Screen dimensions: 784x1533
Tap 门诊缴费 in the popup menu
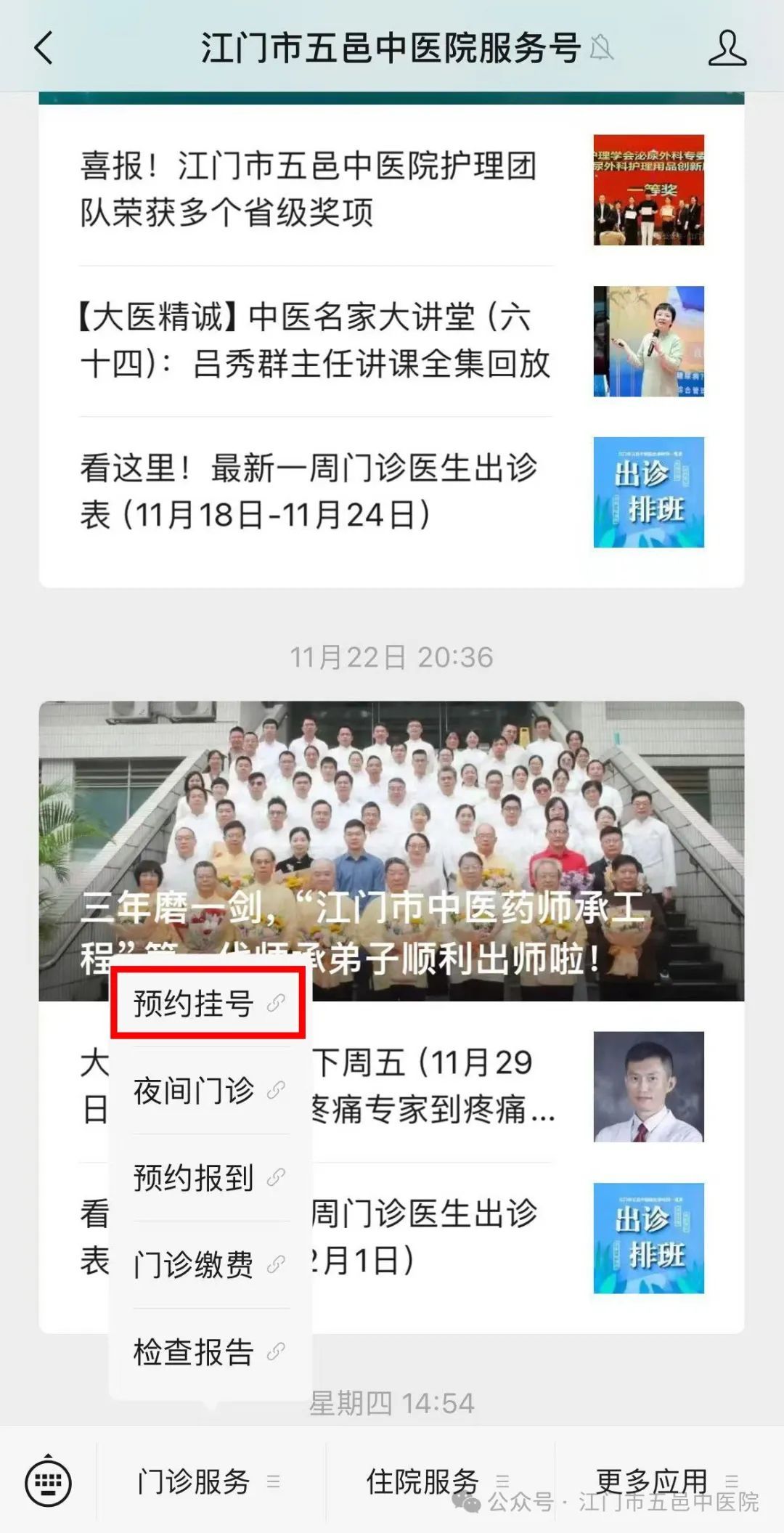207,1264
